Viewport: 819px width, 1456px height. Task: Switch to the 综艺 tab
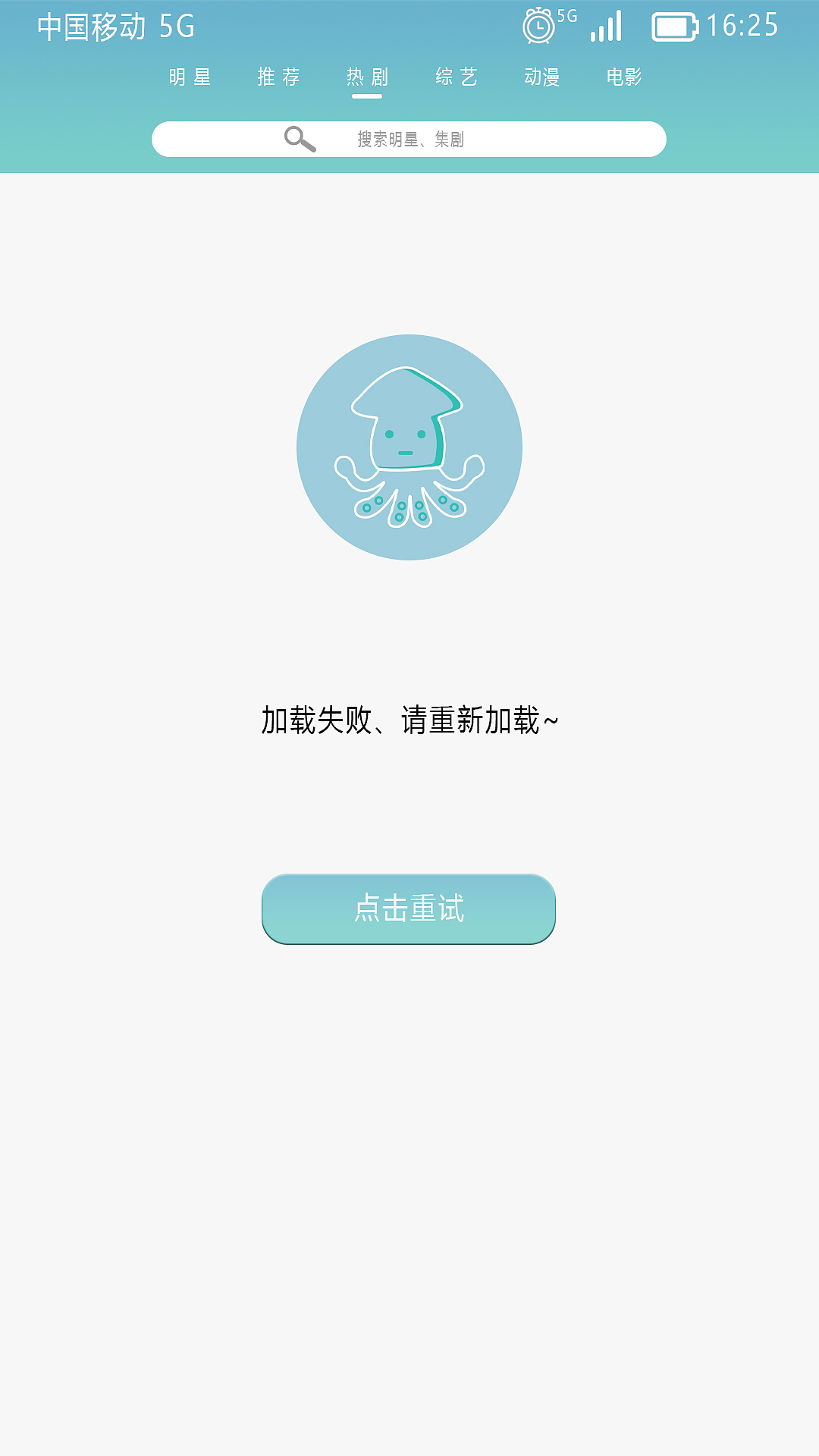pos(457,77)
